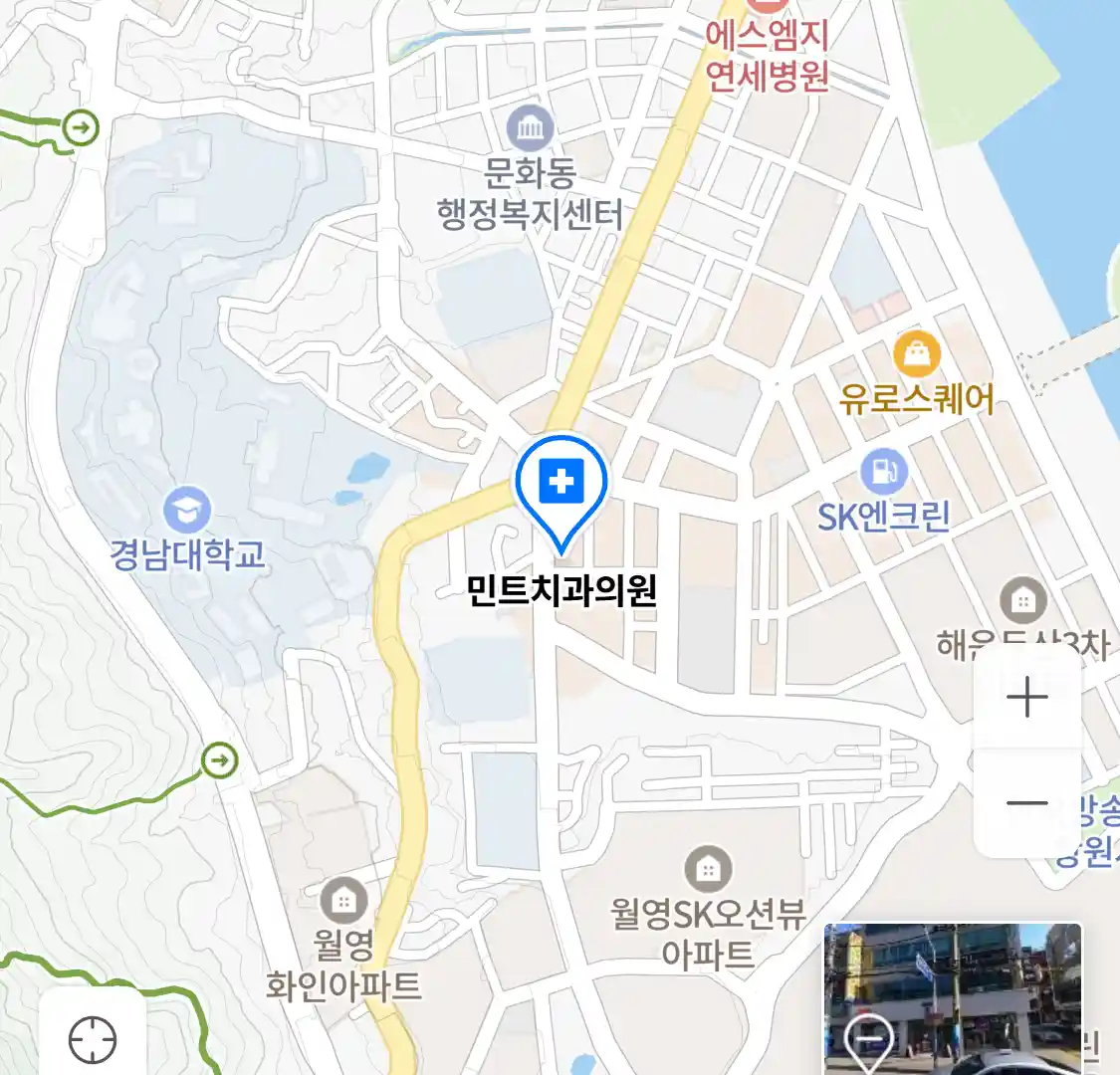Open the SK엔크린 gas station marker
The image size is (1120, 1075).
(x=883, y=472)
